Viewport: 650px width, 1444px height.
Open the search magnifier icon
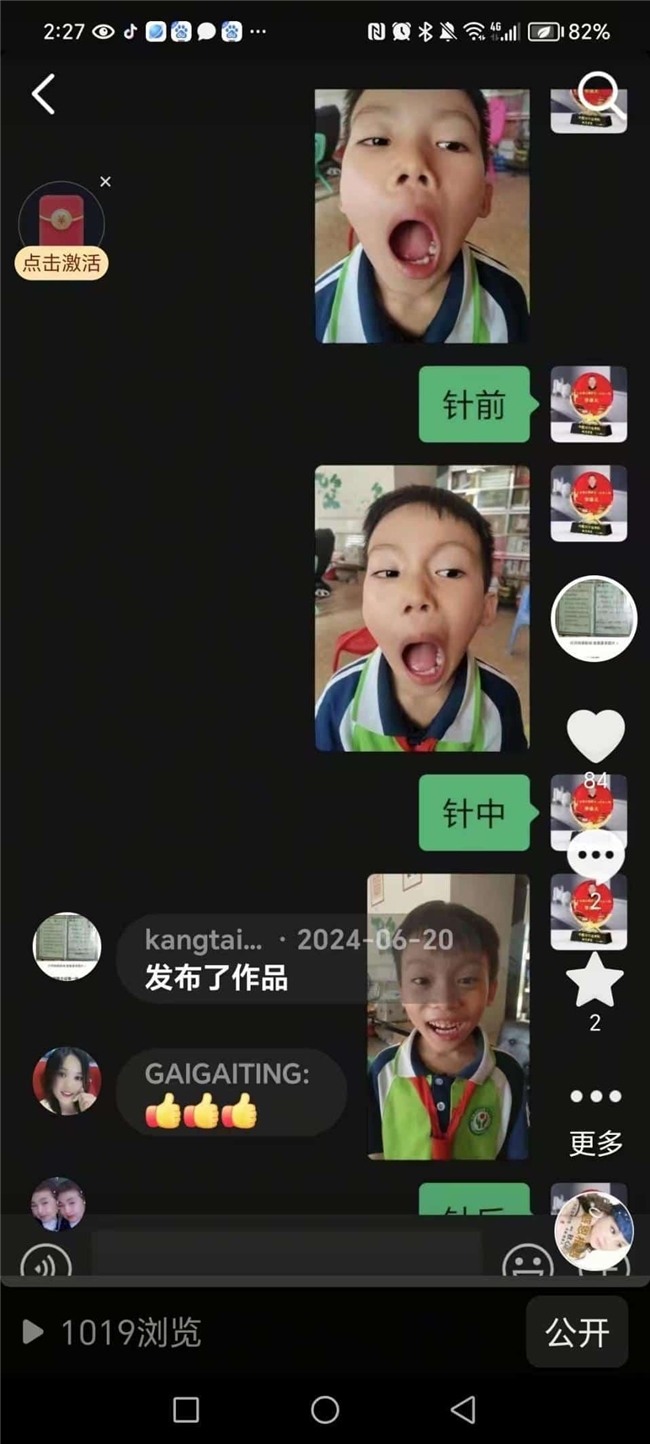[601, 95]
